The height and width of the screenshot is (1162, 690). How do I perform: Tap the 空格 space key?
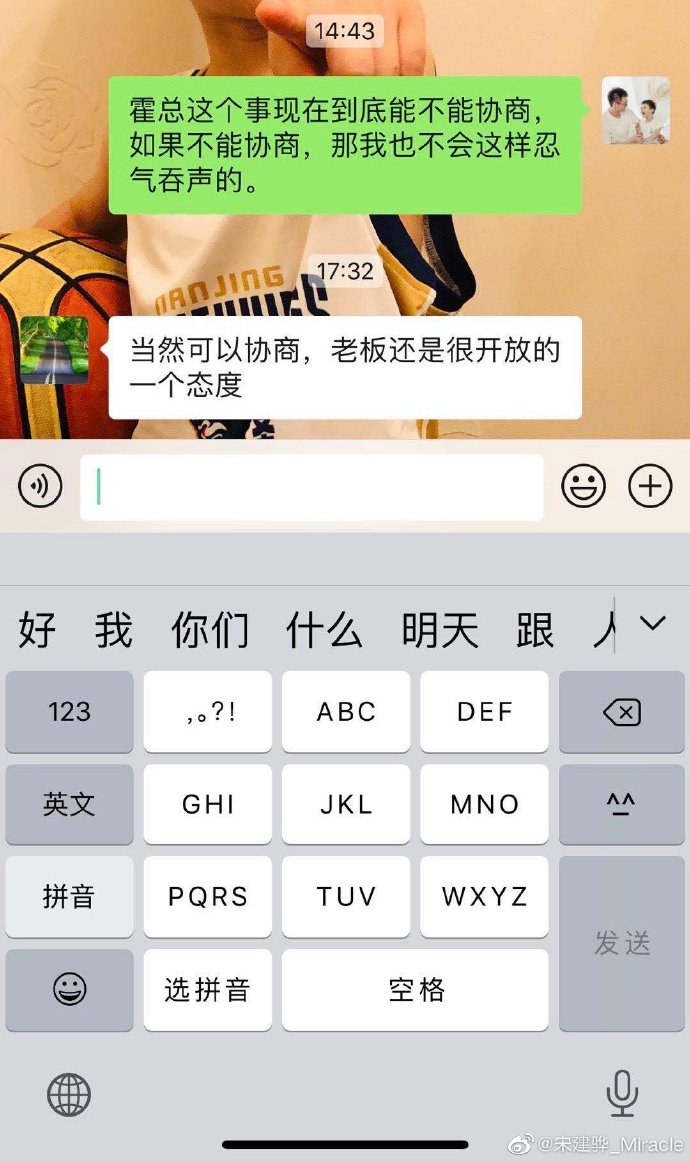tap(415, 990)
